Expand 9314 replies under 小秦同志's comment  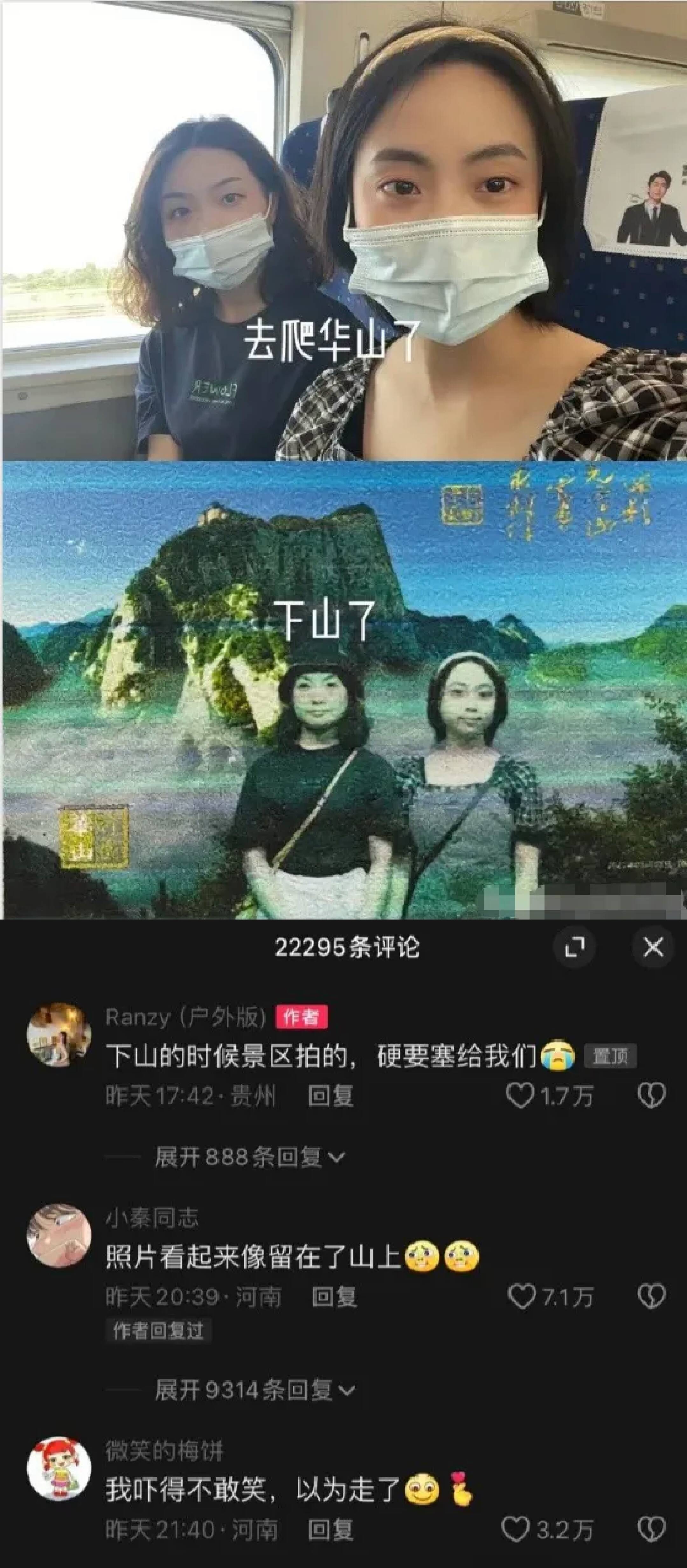[x=254, y=1389]
